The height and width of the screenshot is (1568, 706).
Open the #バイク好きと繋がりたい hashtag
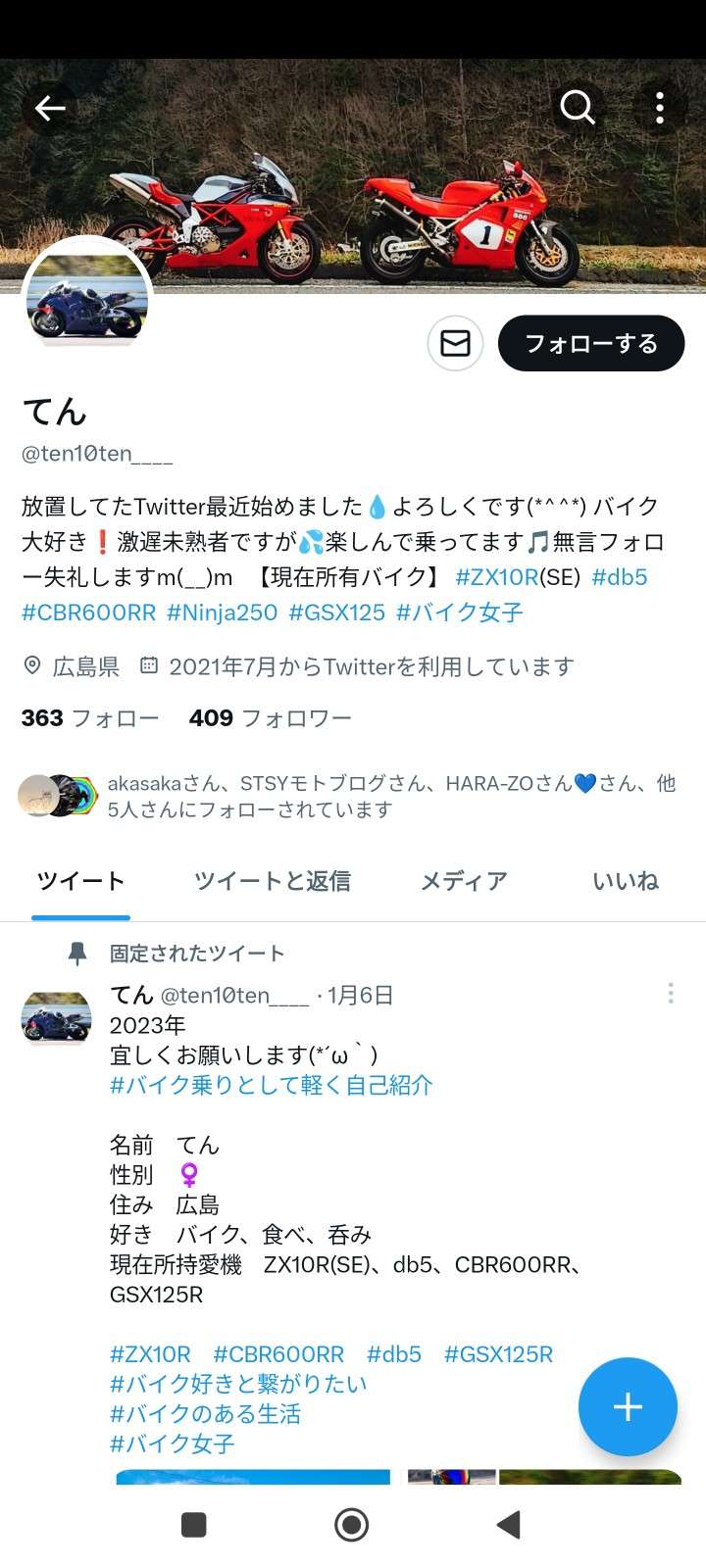point(238,1384)
